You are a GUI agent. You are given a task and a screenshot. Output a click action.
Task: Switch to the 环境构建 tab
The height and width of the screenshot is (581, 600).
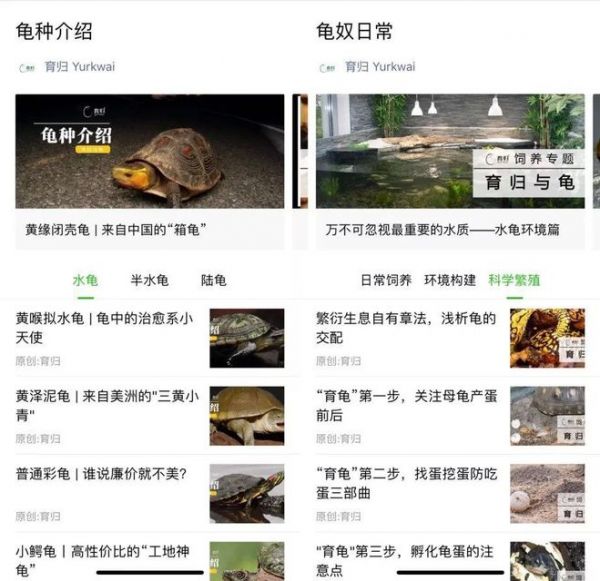pos(450,280)
